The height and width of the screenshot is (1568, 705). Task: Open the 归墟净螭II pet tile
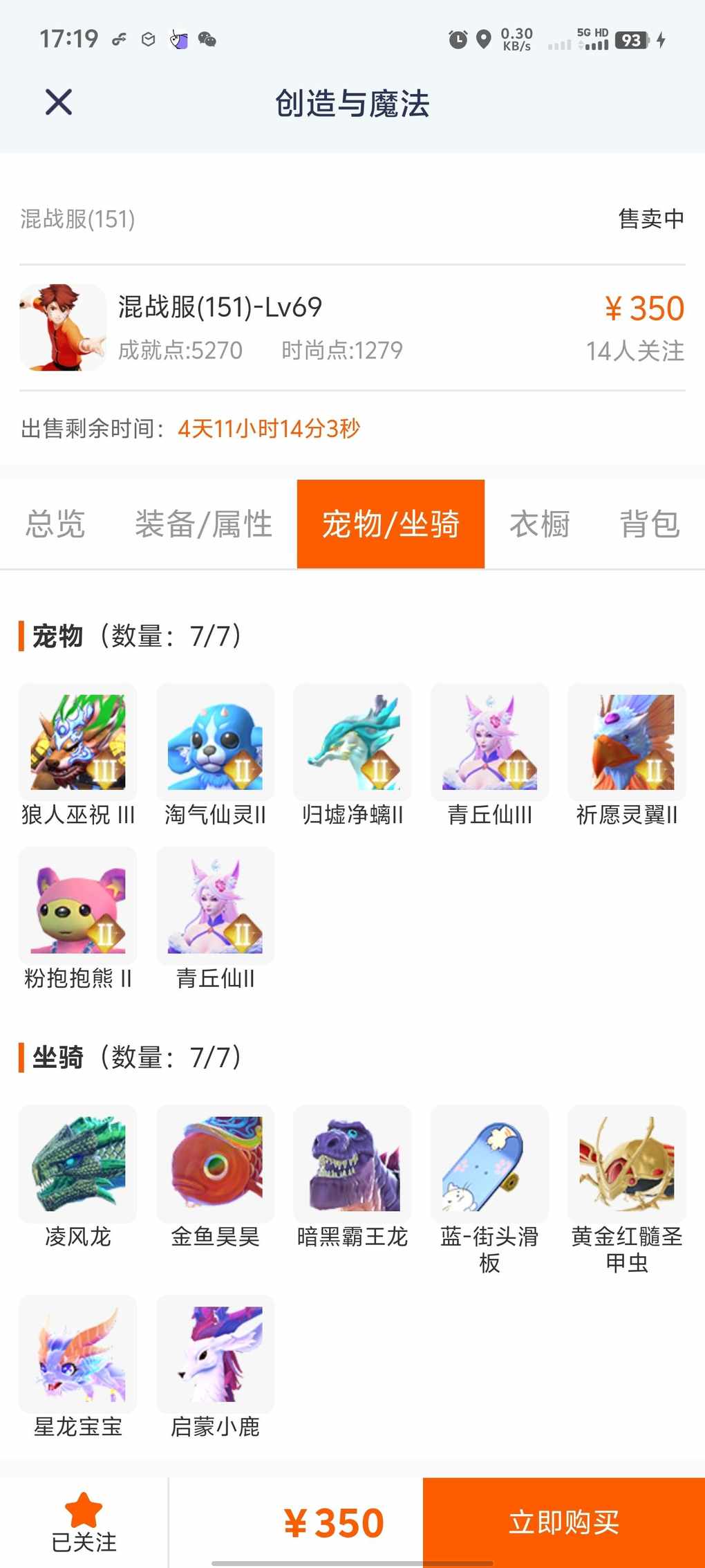pos(352,742)
